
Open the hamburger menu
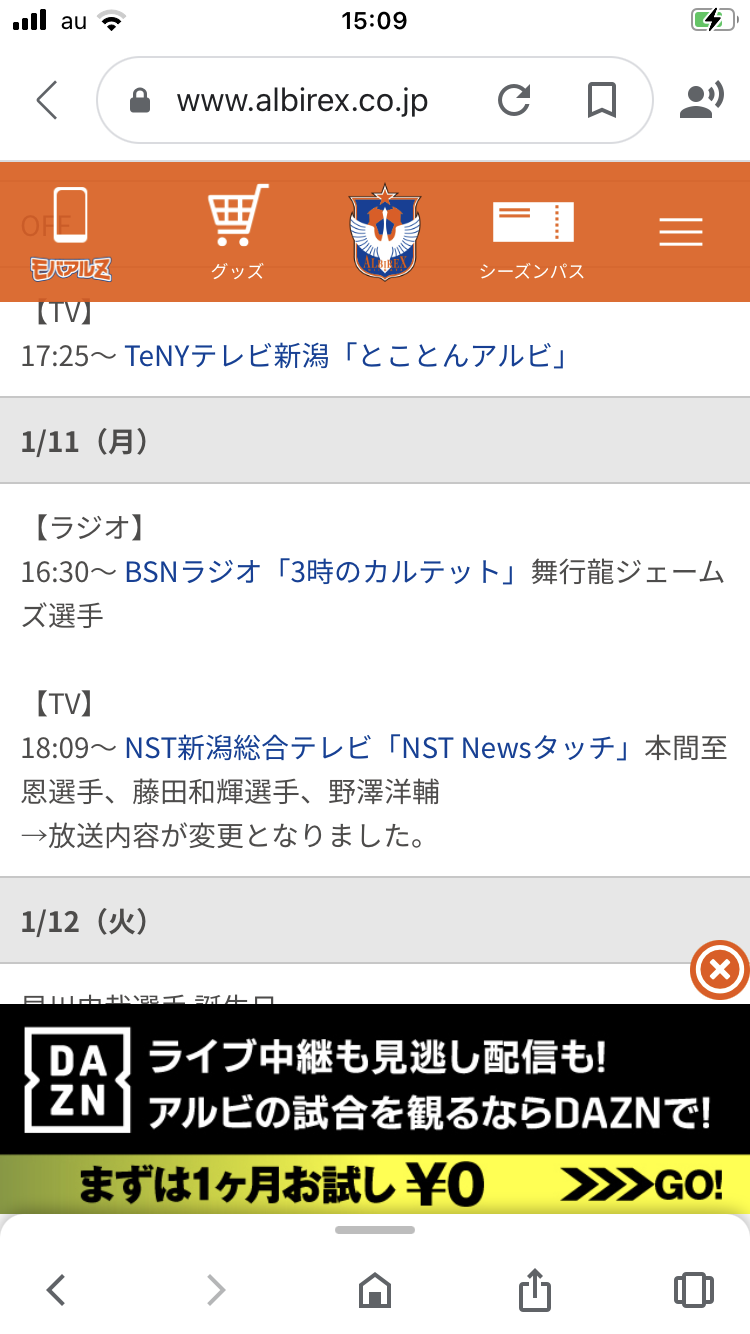tap(681, 232)
